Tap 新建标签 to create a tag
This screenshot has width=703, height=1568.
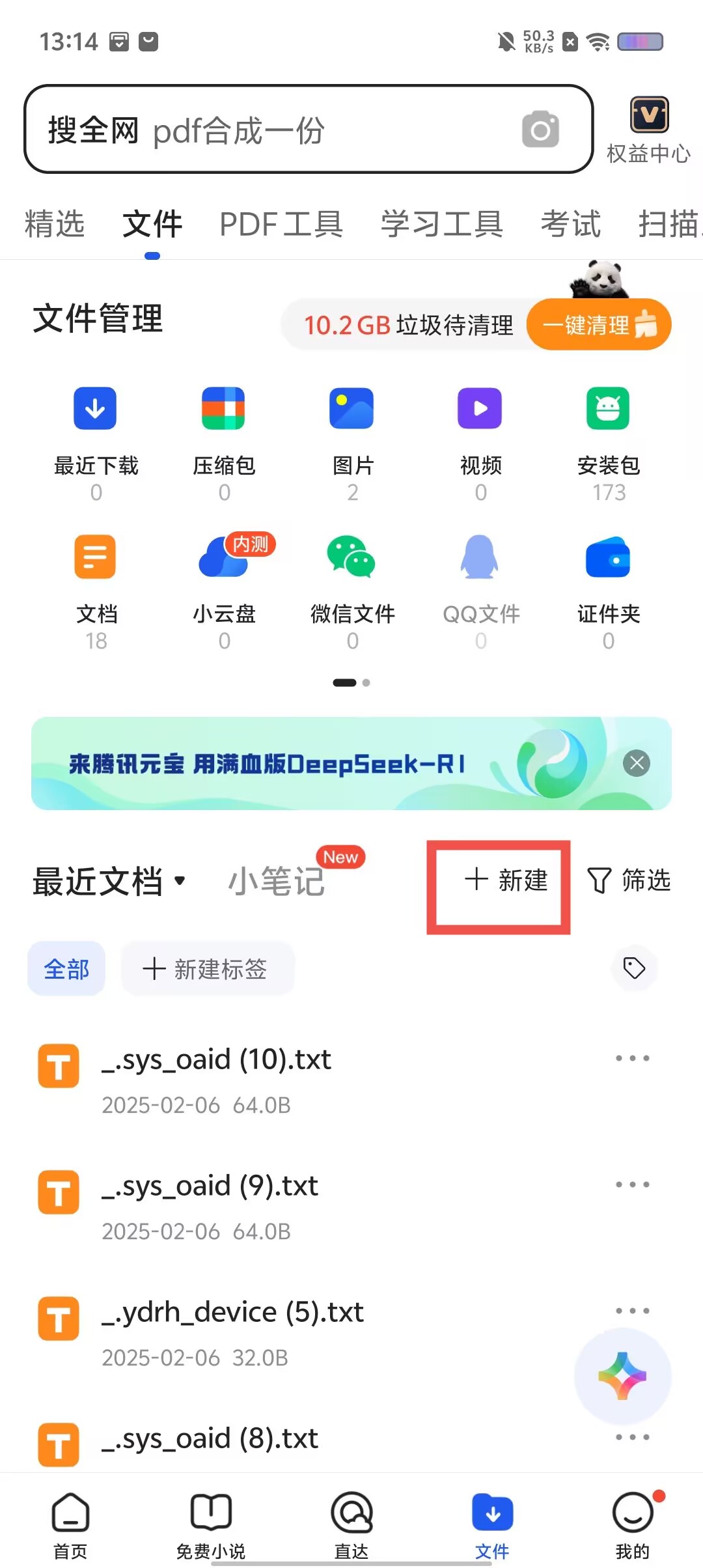pos(207,968)
